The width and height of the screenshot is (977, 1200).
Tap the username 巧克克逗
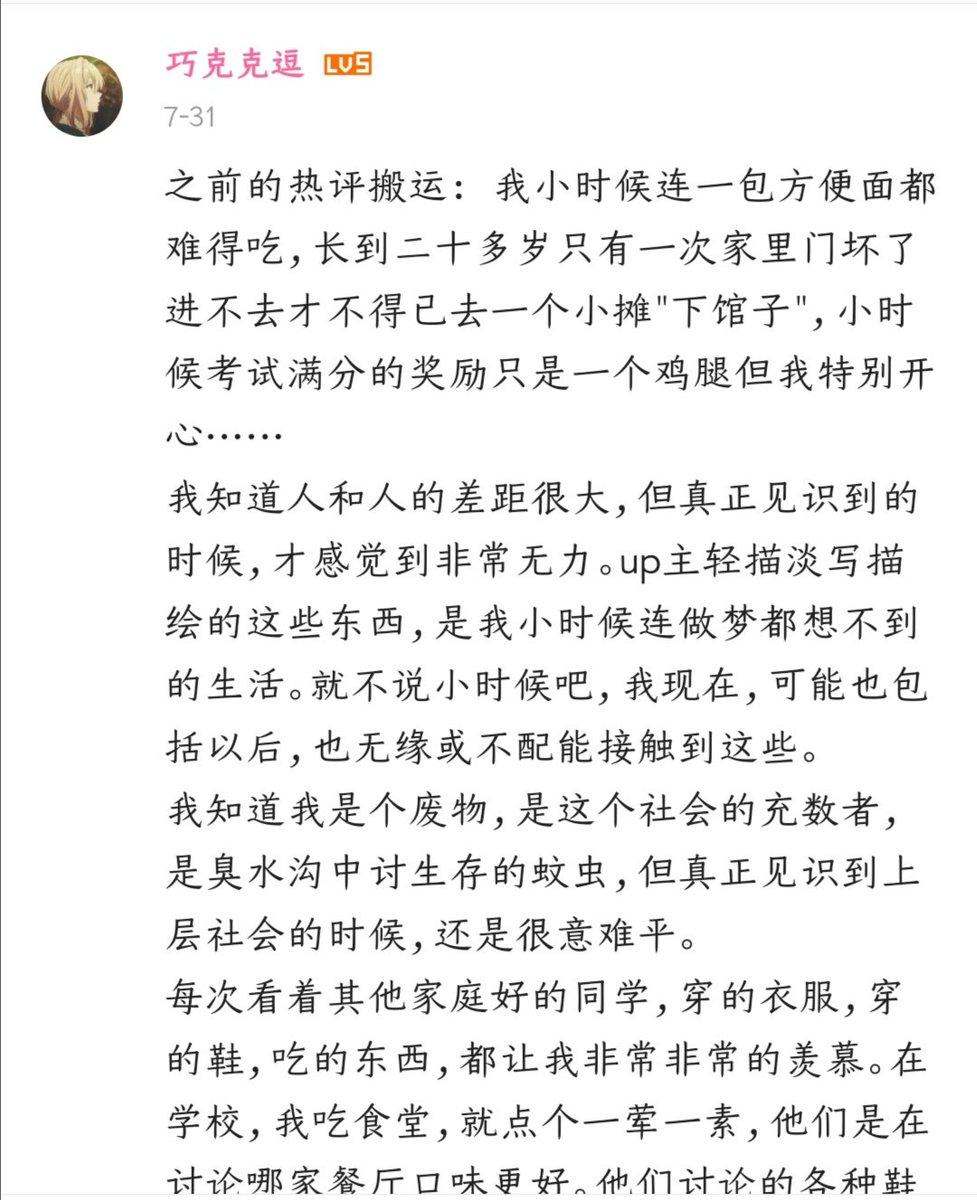pos(235,66)
